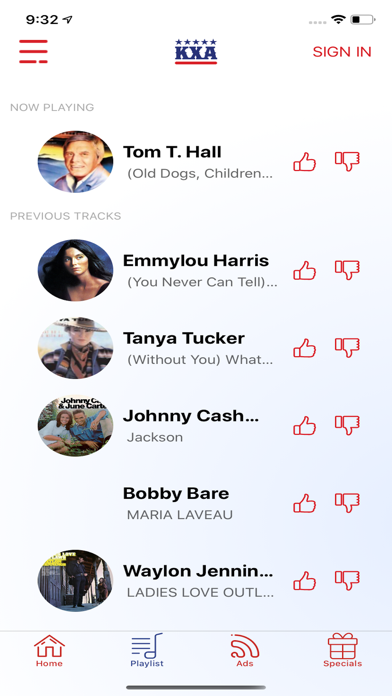Like the Emmylou Harris track
Screen dimensions: 392x696
(305, 270)
